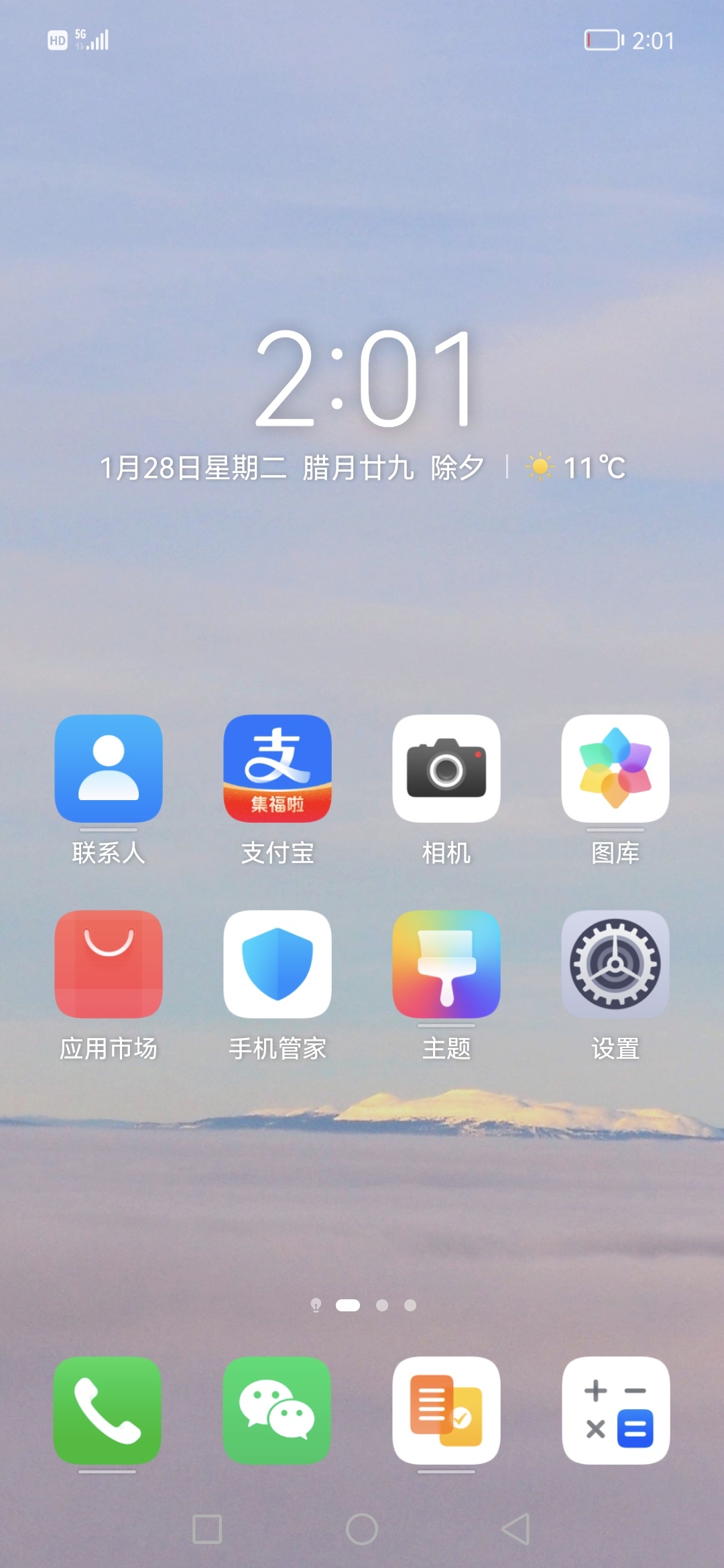This screenshot has width=724, height=1568.
Task: Tap the 2:01 clock widget
Action: [x=365, y=379]
